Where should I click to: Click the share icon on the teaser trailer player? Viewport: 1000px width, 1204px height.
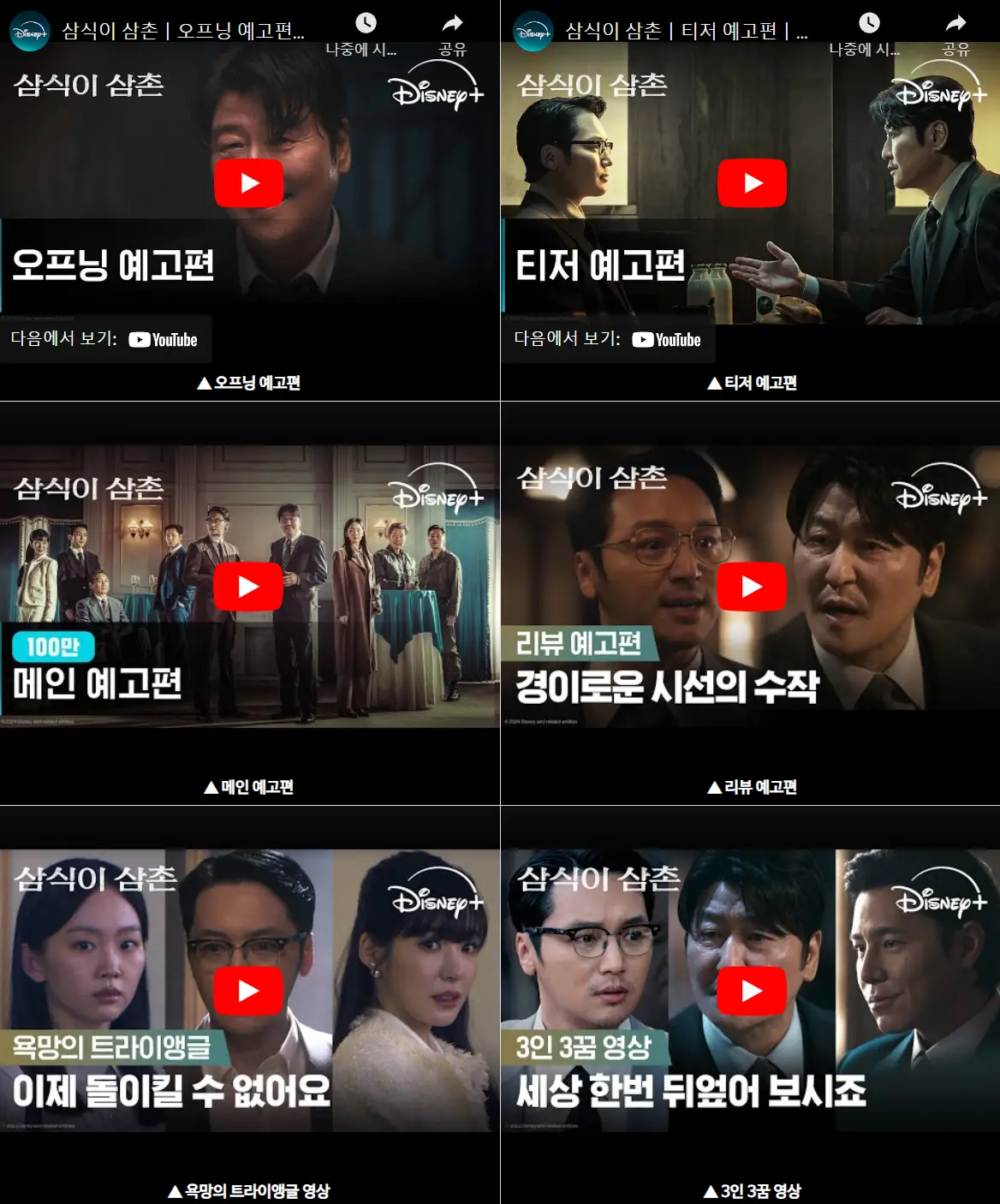(956, 23)
